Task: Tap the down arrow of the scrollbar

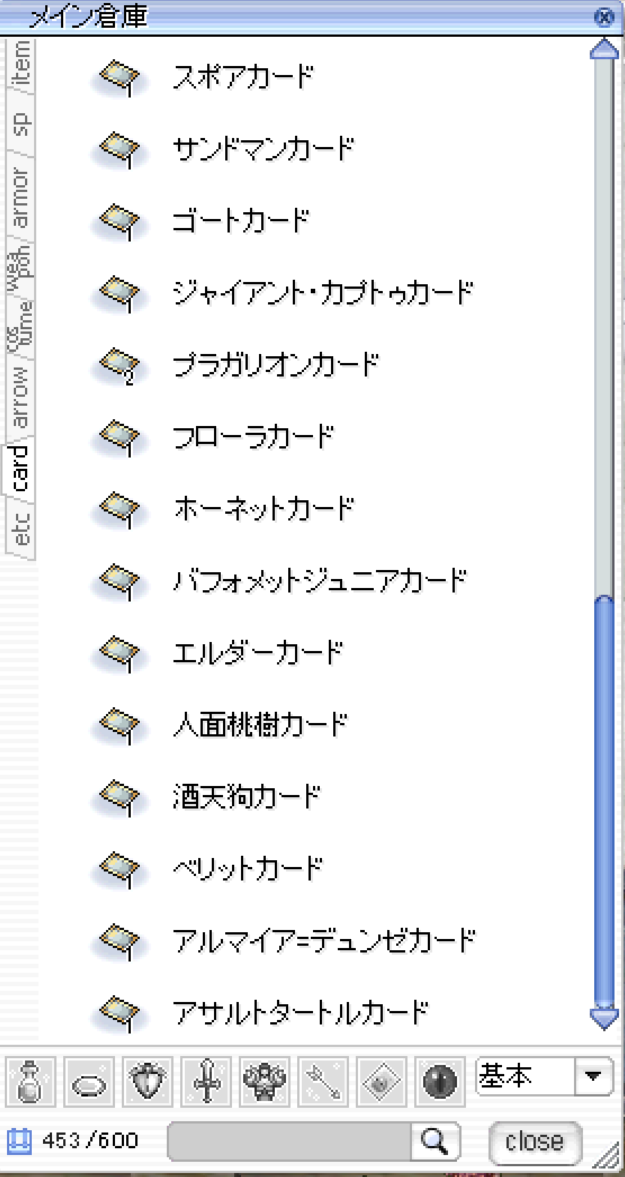Action: tap(604, 1020)
